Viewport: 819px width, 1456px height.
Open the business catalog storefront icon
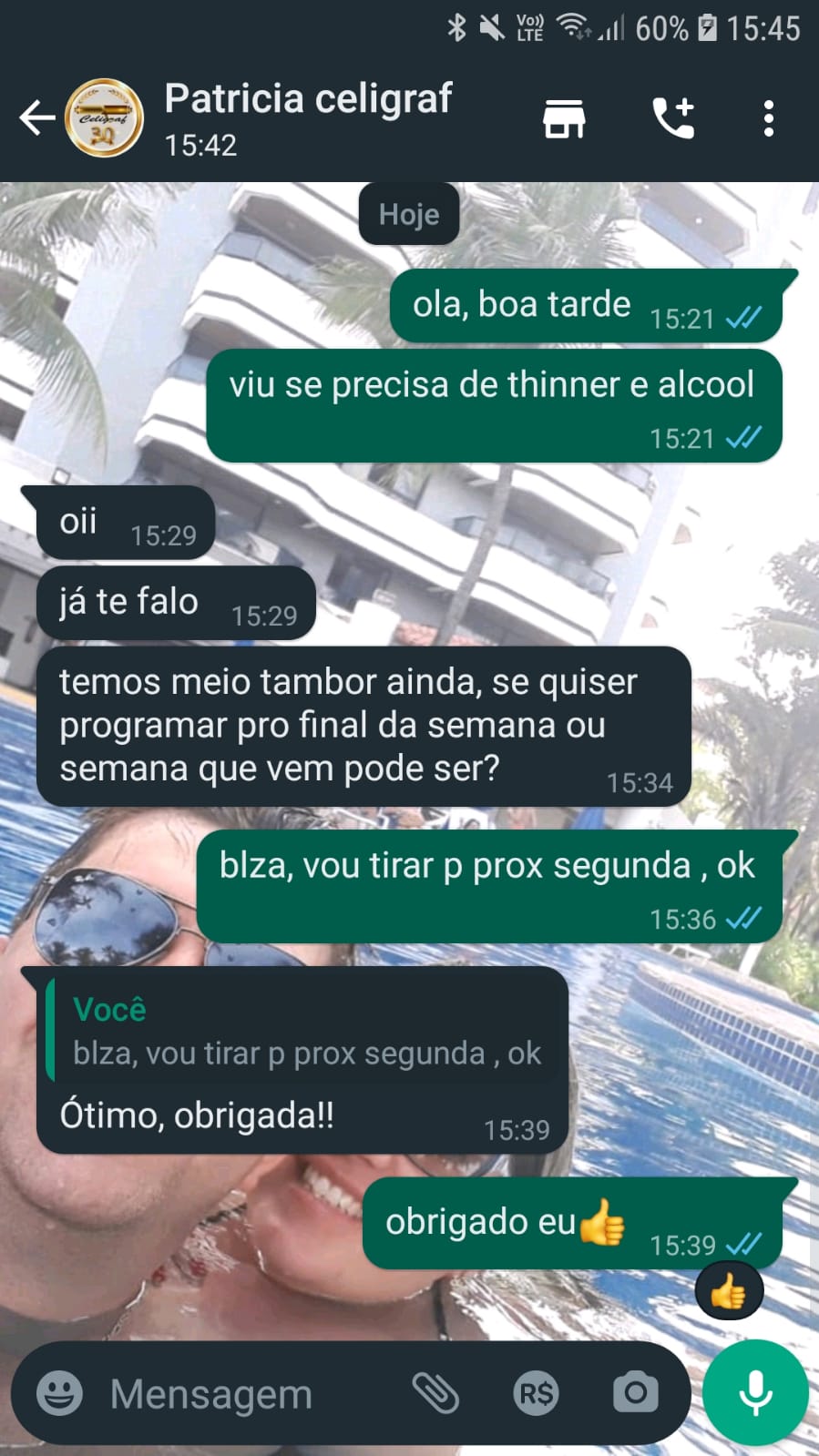[x=564, y=118]
